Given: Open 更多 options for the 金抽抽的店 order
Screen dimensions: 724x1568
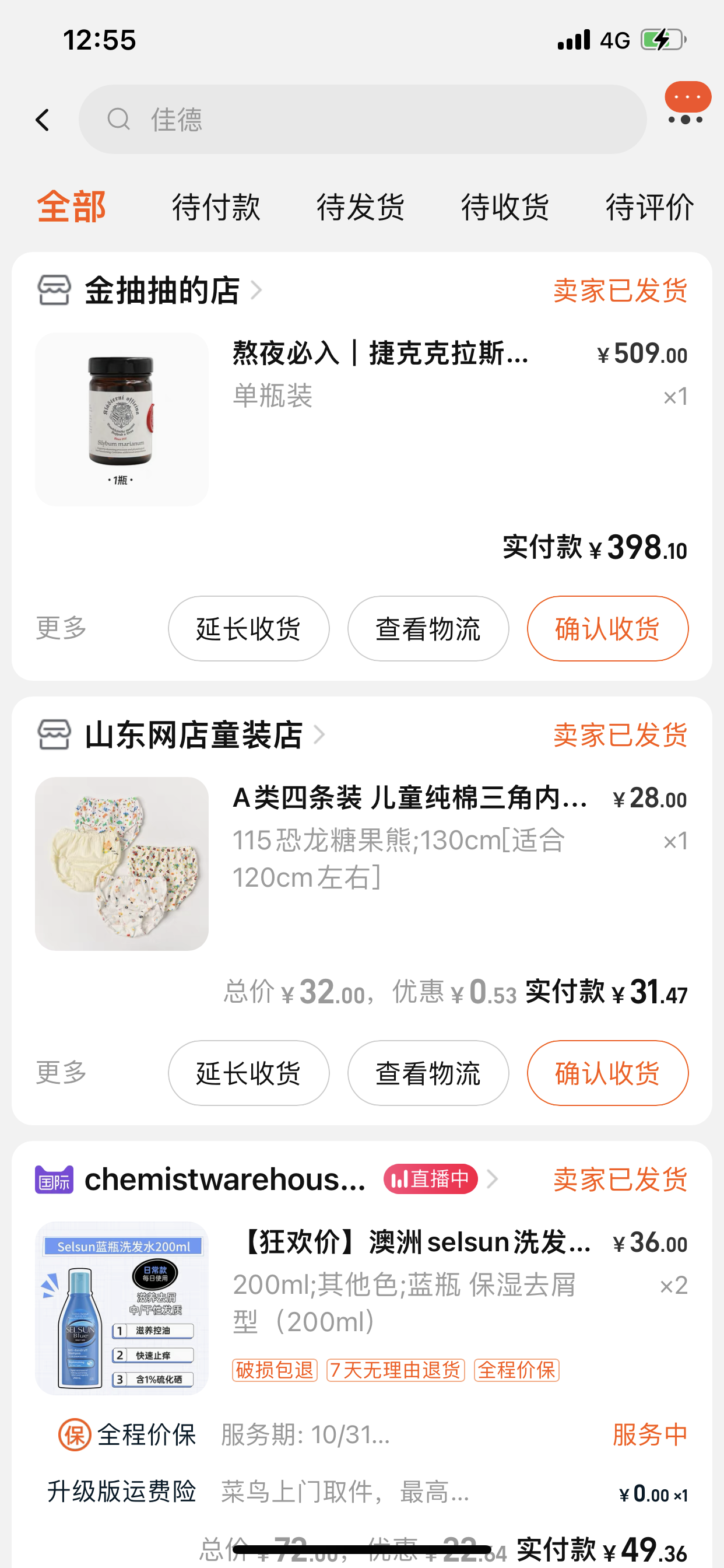Looking at the screenshot, I should [61, 628].
